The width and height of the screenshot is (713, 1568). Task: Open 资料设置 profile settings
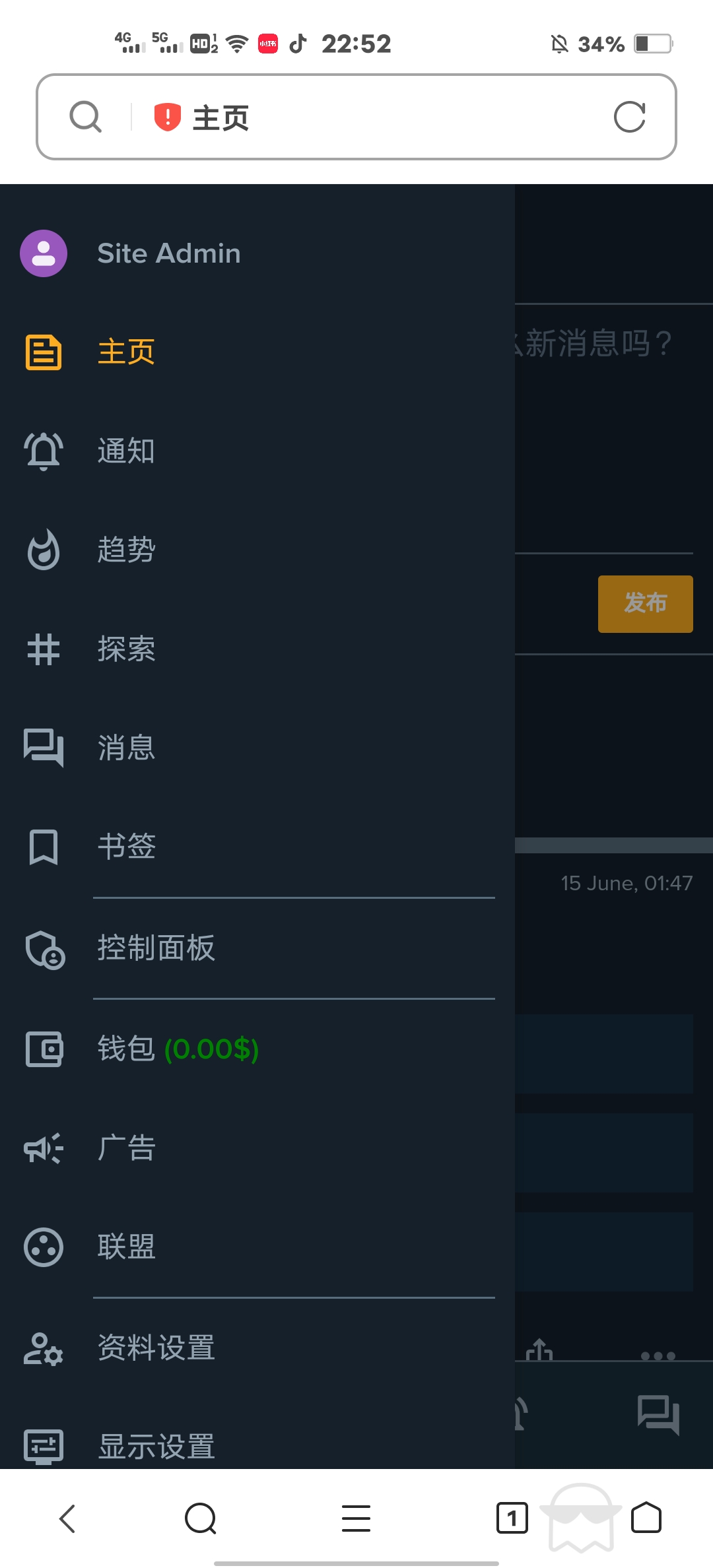tap(156, 1348)
